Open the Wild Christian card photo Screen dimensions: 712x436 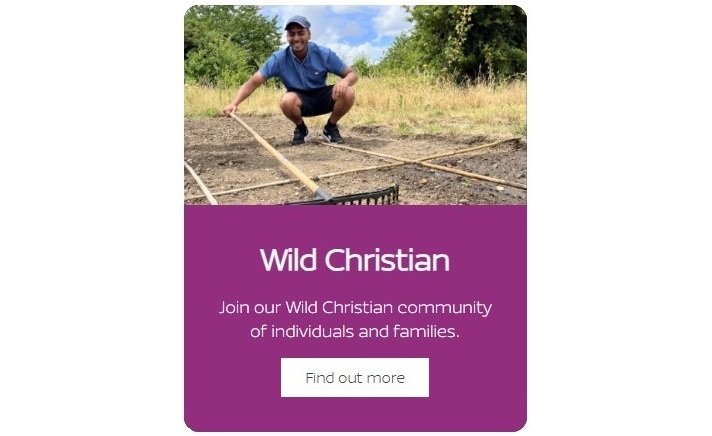(x=355, y=105)
